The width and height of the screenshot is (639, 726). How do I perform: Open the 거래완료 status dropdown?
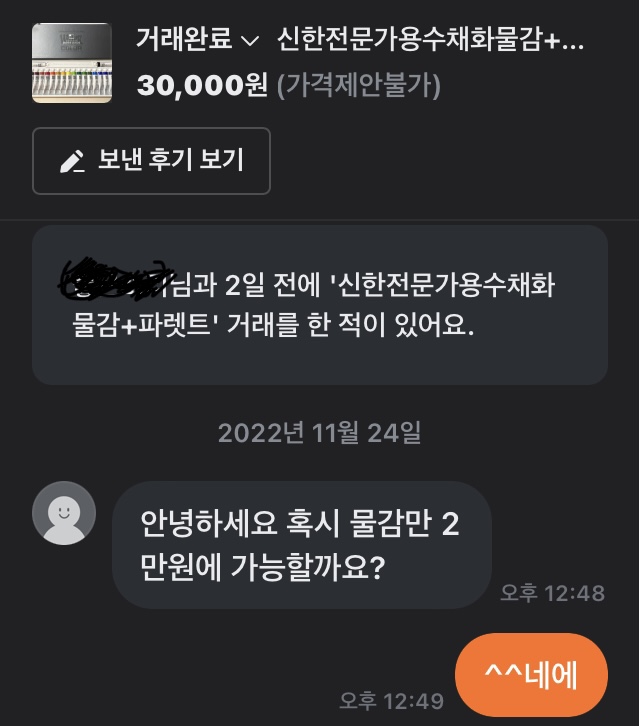pos(197,41)
